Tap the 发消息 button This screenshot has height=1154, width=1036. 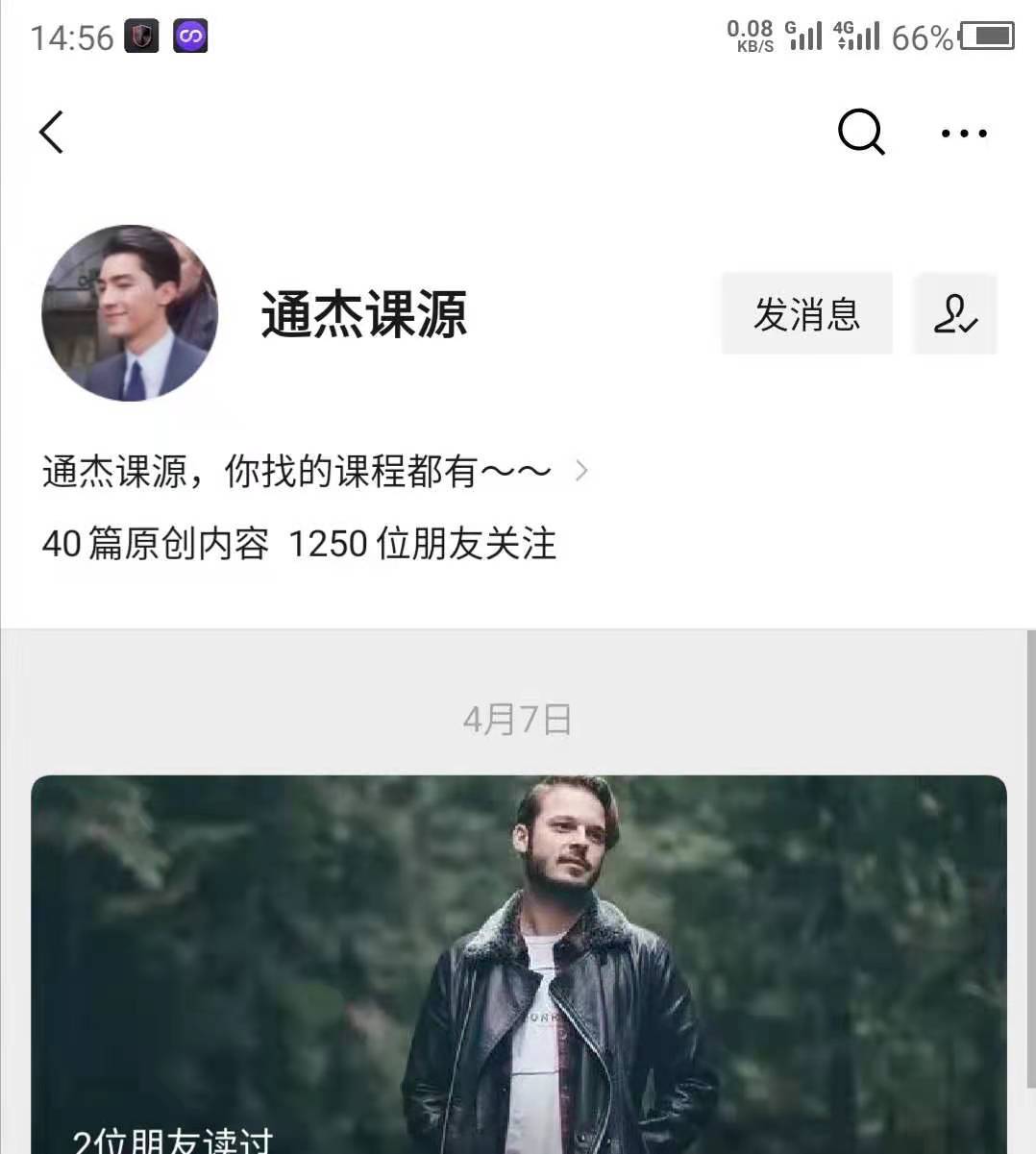[x=806, y=314]
